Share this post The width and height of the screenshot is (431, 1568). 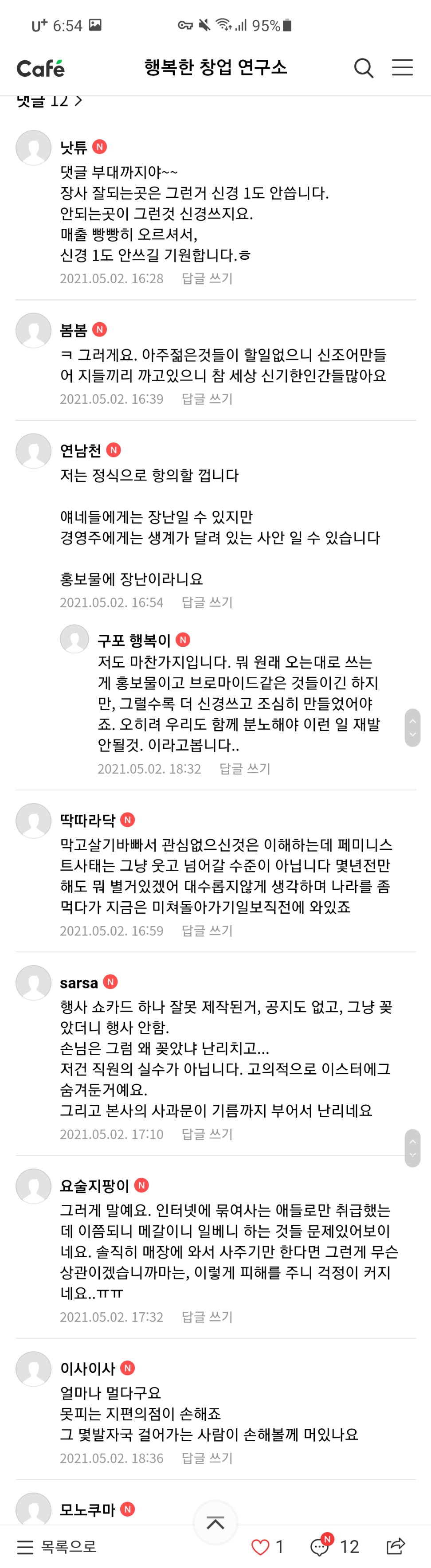396,1545
